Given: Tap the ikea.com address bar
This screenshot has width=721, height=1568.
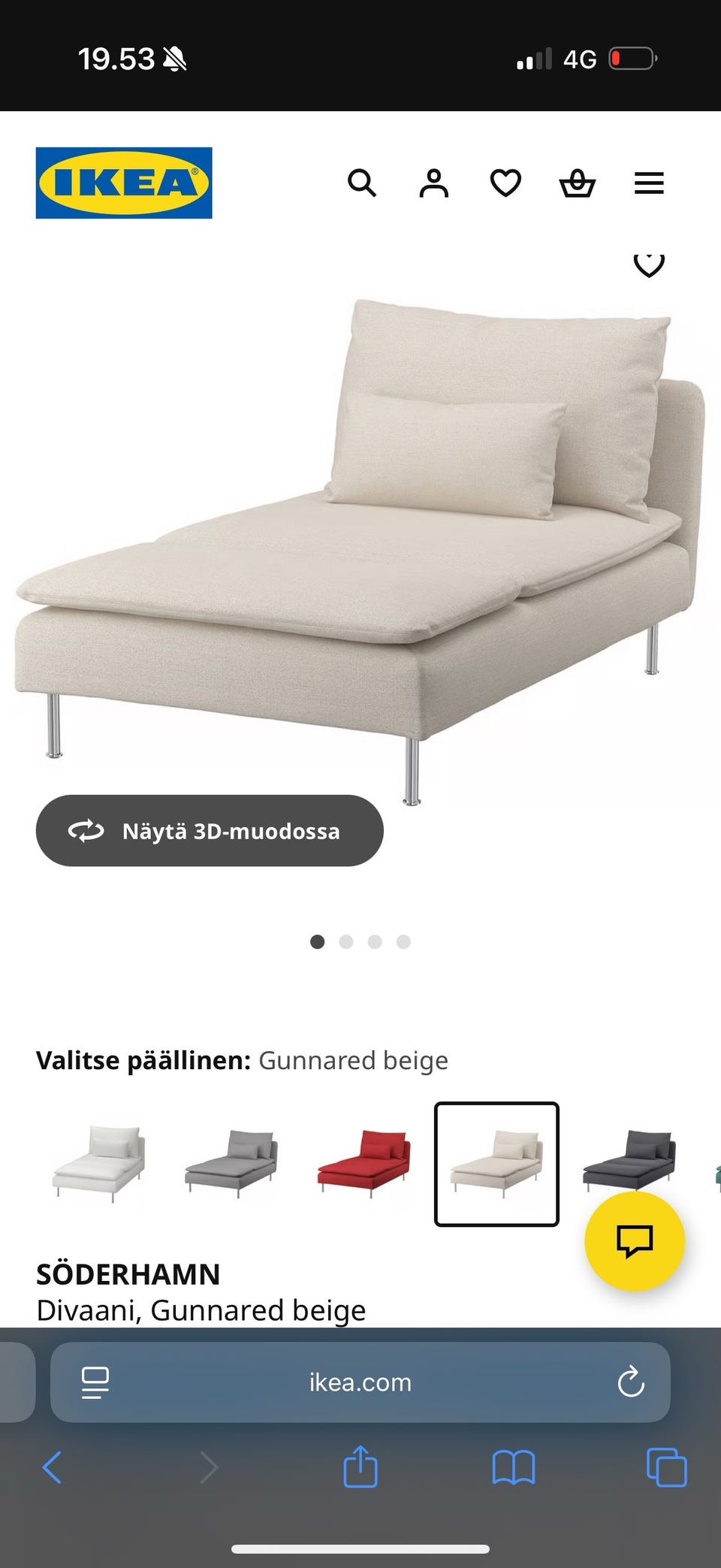Looking at the screenshot, I should tap(359, 1382).
